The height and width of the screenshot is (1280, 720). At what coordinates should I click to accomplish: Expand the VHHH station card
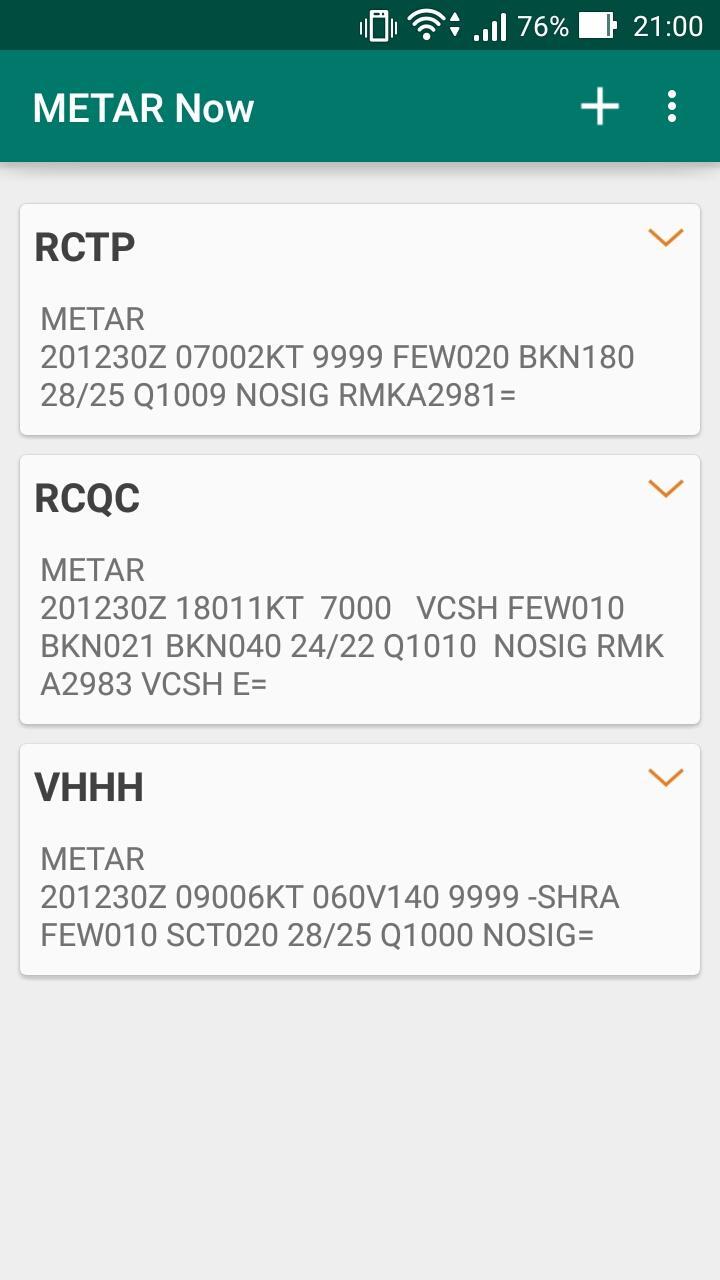pyautogui.click(x=665, y=778)
